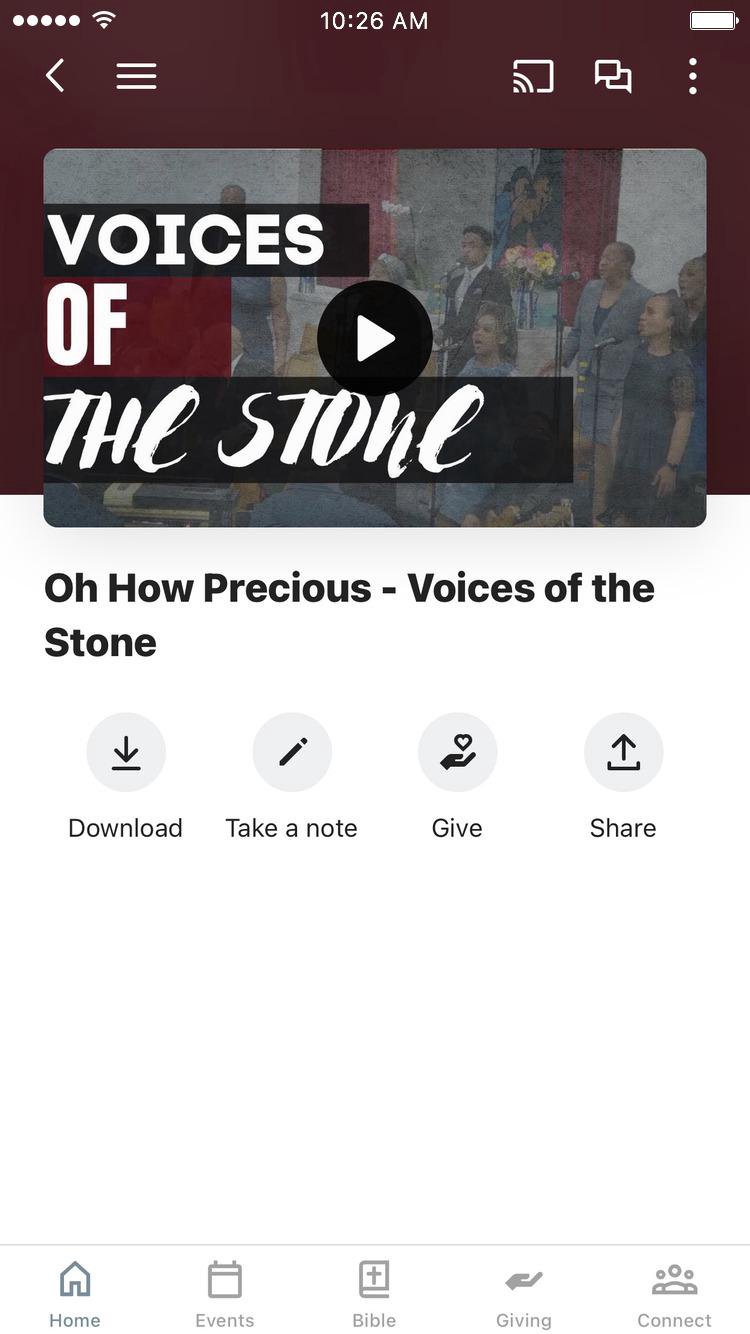The height and width of the screenshot is (1334, 750).
Task: Open the hamburger drawer menu
Action: (x=136, y=76)
